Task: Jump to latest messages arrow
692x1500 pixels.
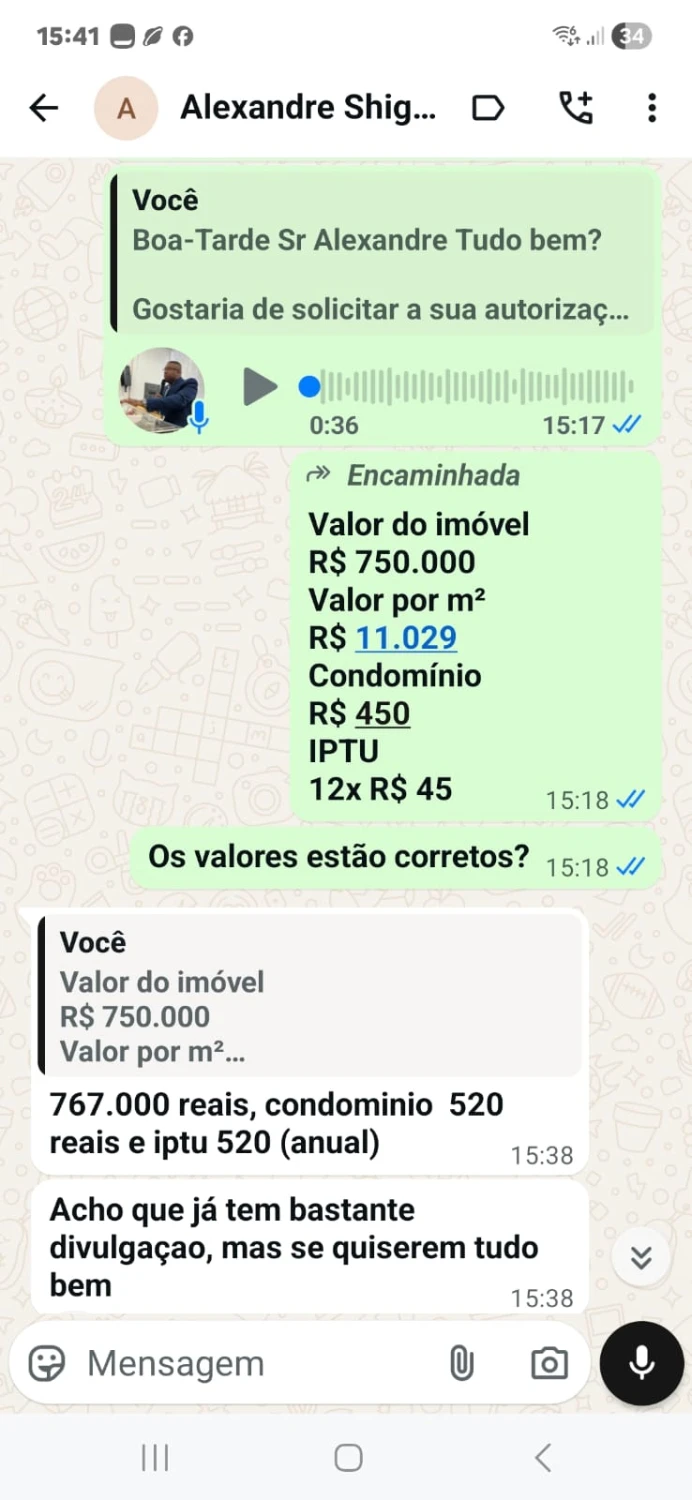Action: 641,1257
